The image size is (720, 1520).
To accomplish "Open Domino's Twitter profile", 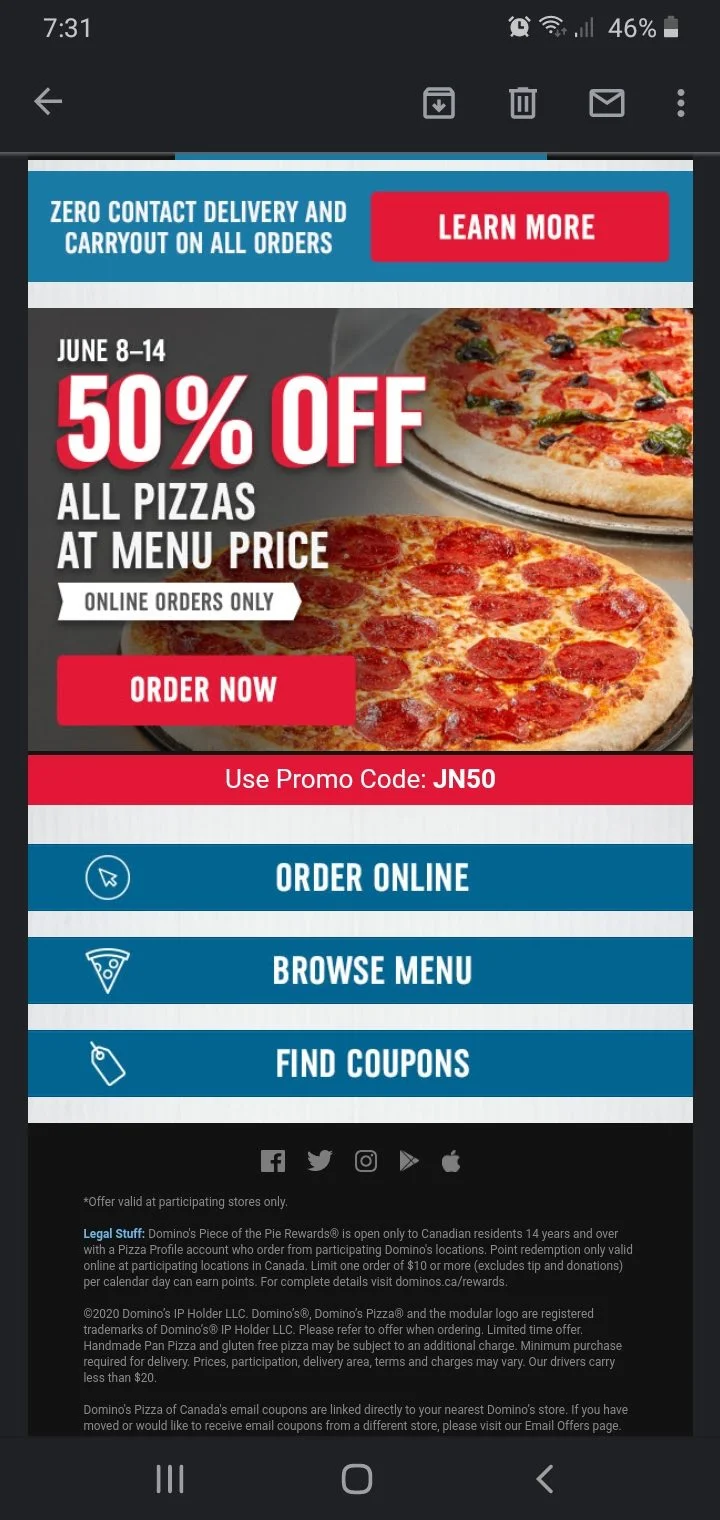I will [319, 1160].
